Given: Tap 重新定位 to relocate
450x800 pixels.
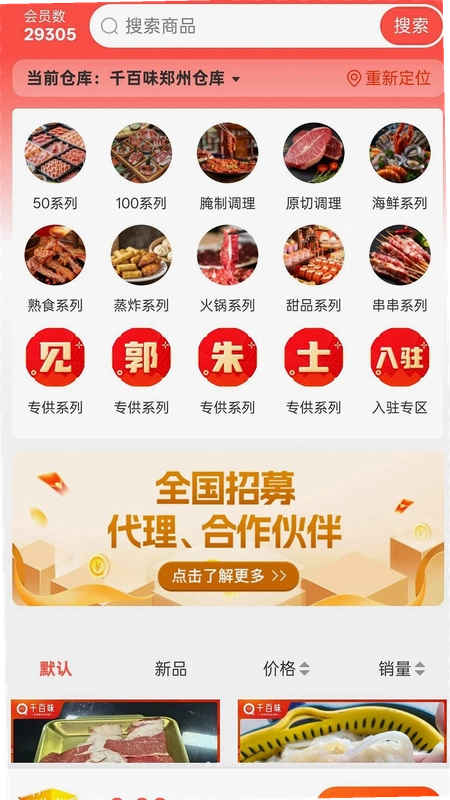Looking at the screenshot, I should 389,78.
